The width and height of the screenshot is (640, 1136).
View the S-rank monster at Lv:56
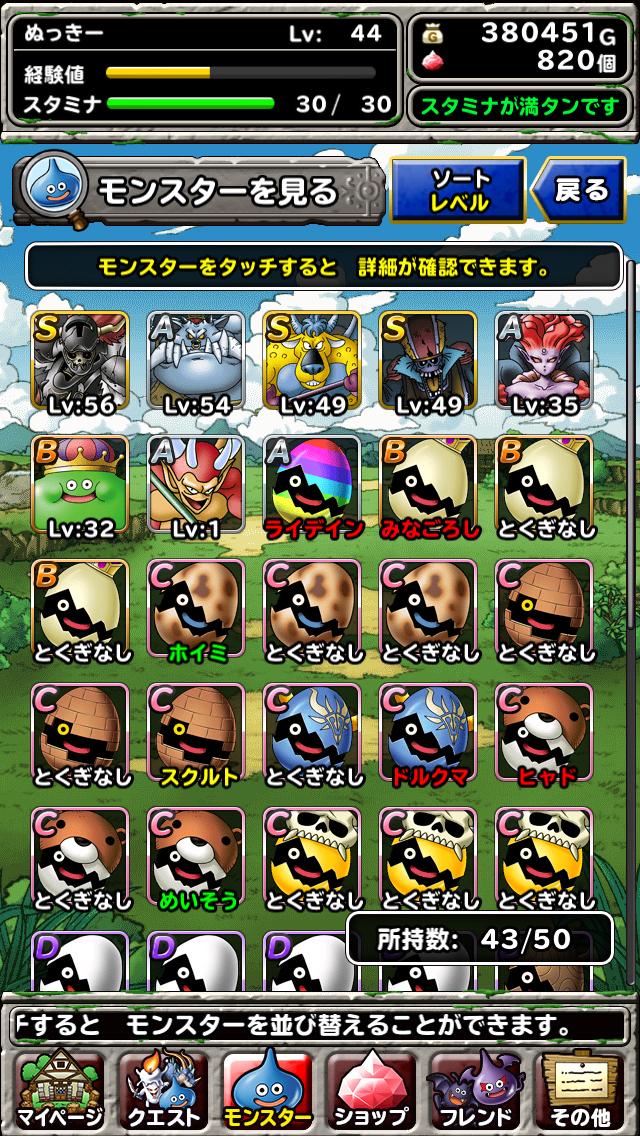click(82, 363)
